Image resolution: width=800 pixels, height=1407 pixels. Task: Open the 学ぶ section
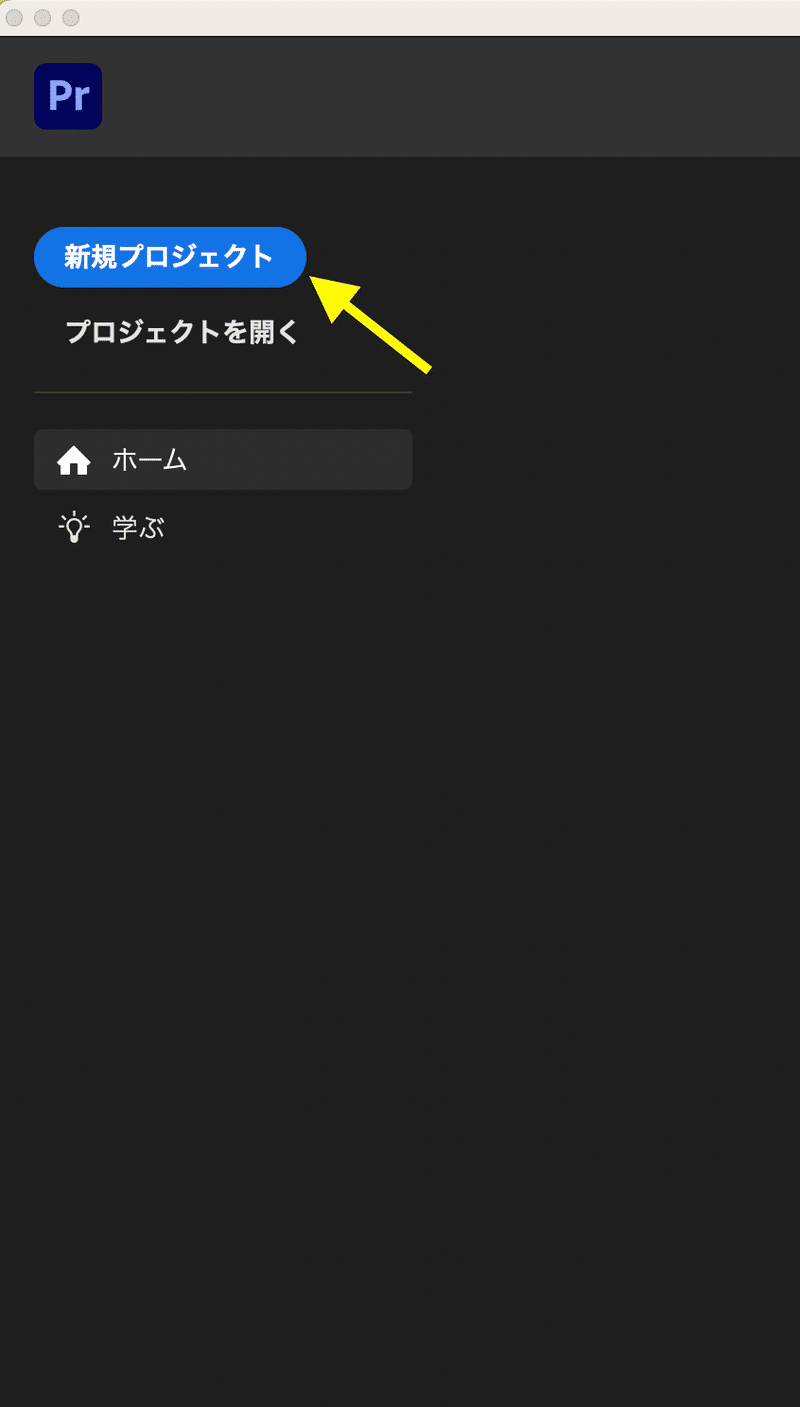[x=223, y=528]
